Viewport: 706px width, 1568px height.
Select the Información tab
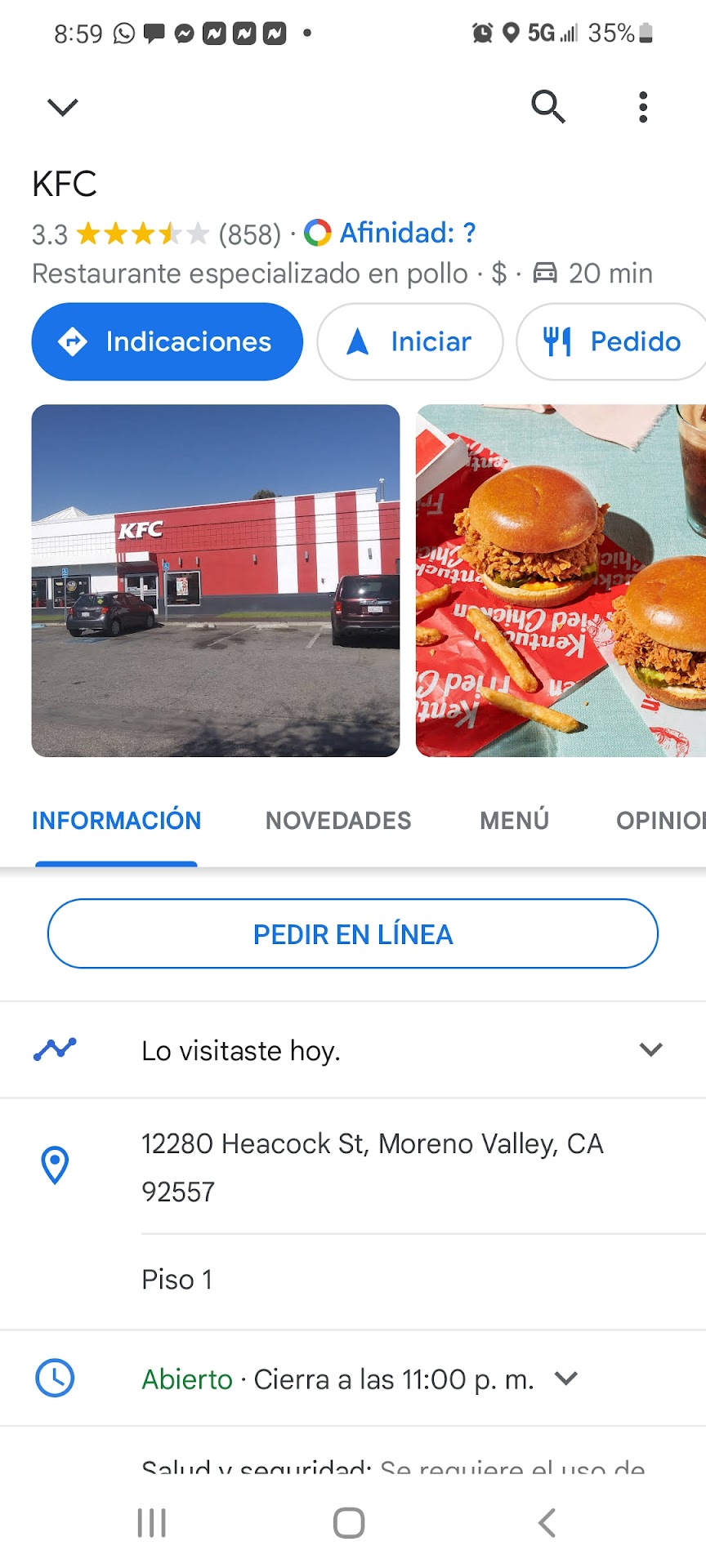point(116,821)
